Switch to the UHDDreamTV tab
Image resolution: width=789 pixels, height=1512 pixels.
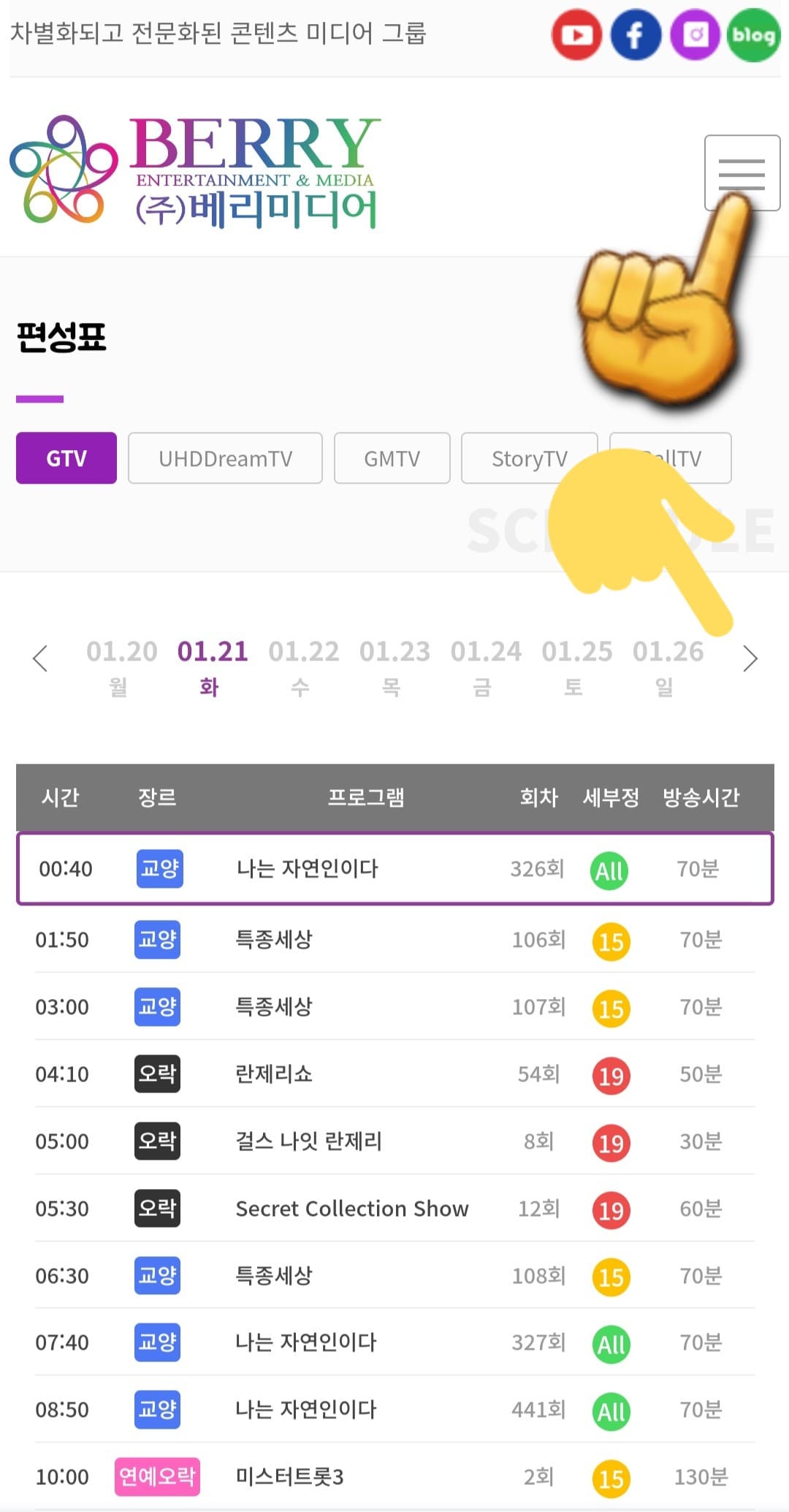(224, 458)
